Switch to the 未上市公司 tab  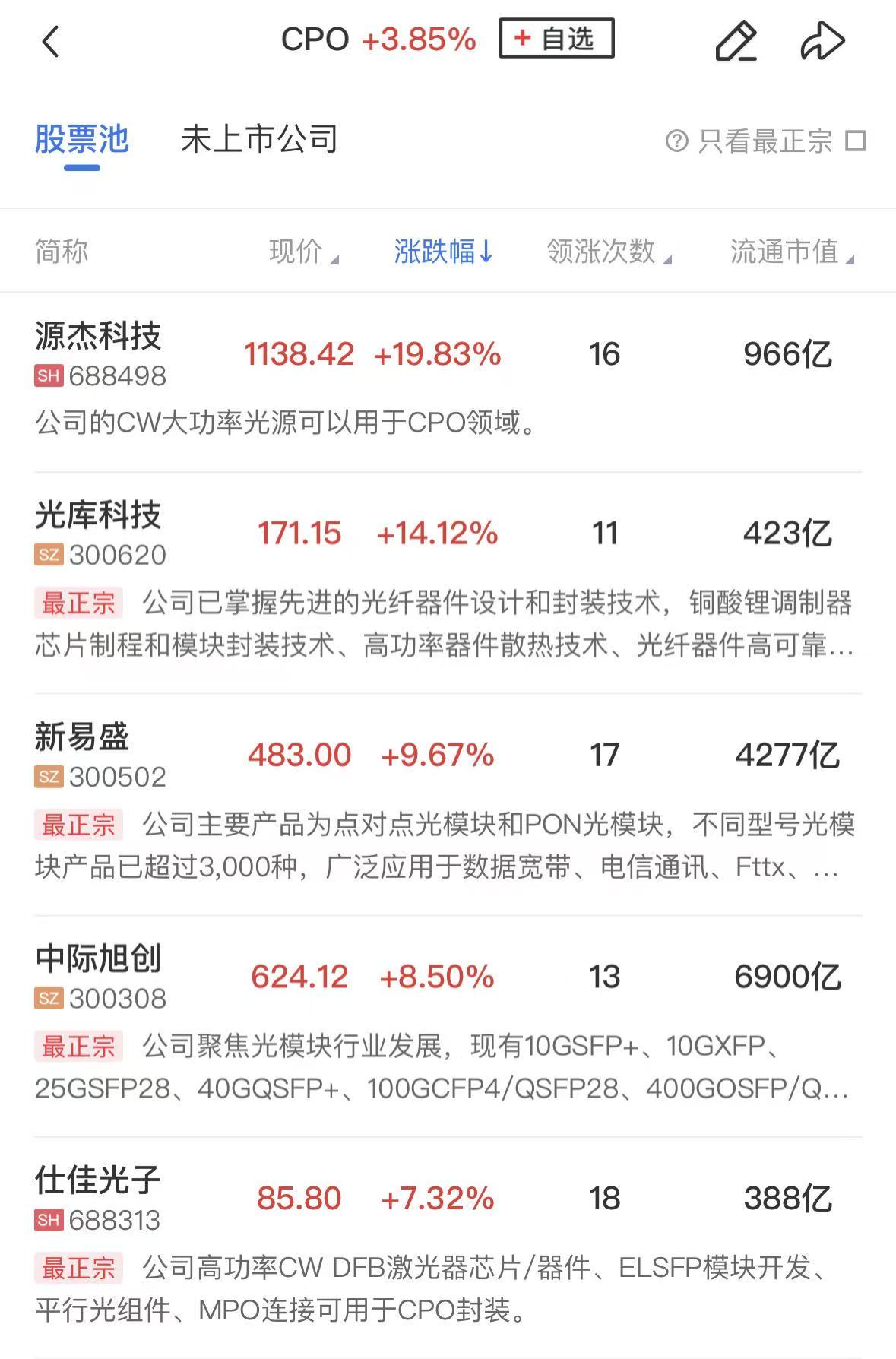(259, 140)
